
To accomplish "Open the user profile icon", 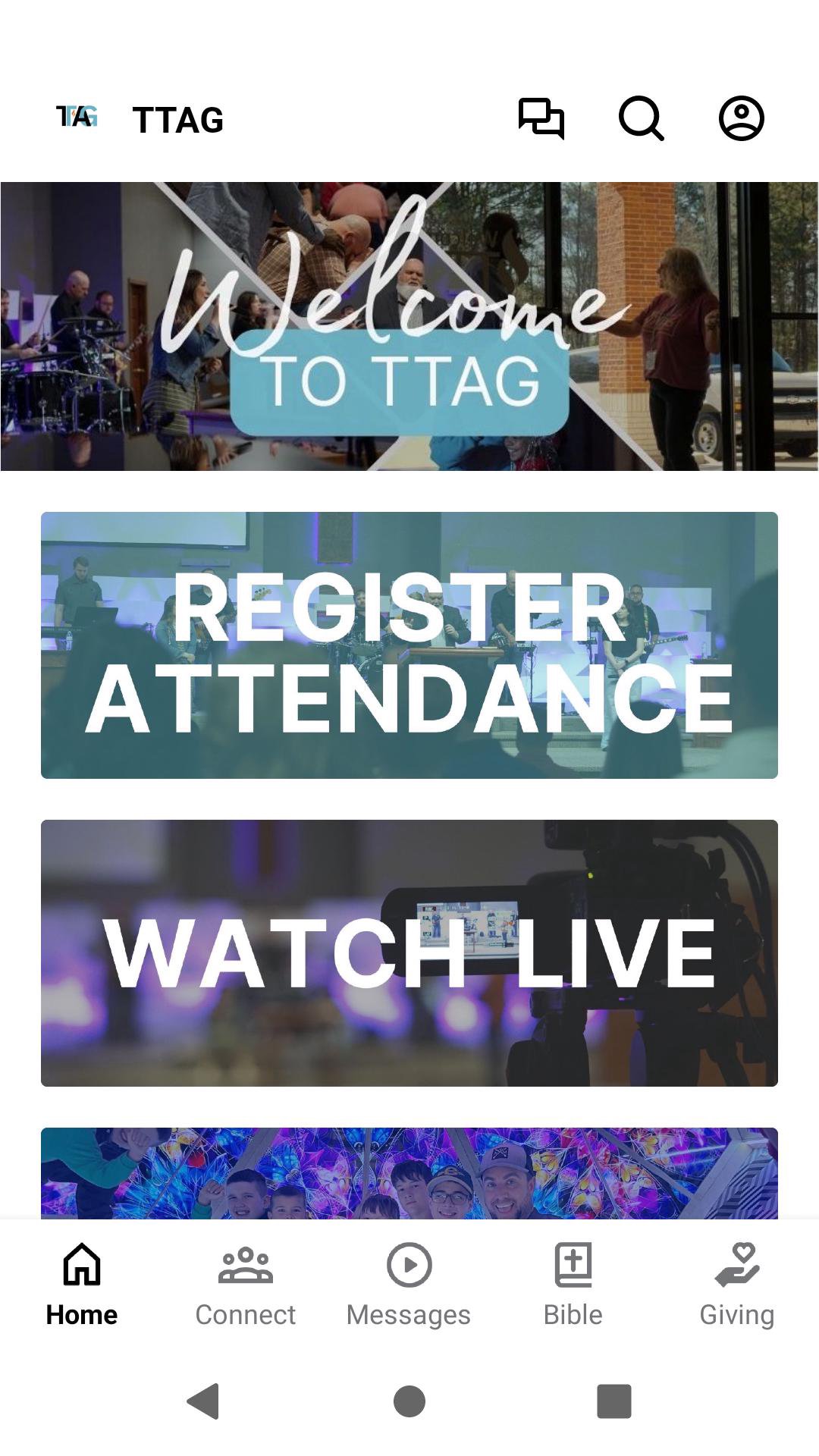I will click(x=741, y=118).
